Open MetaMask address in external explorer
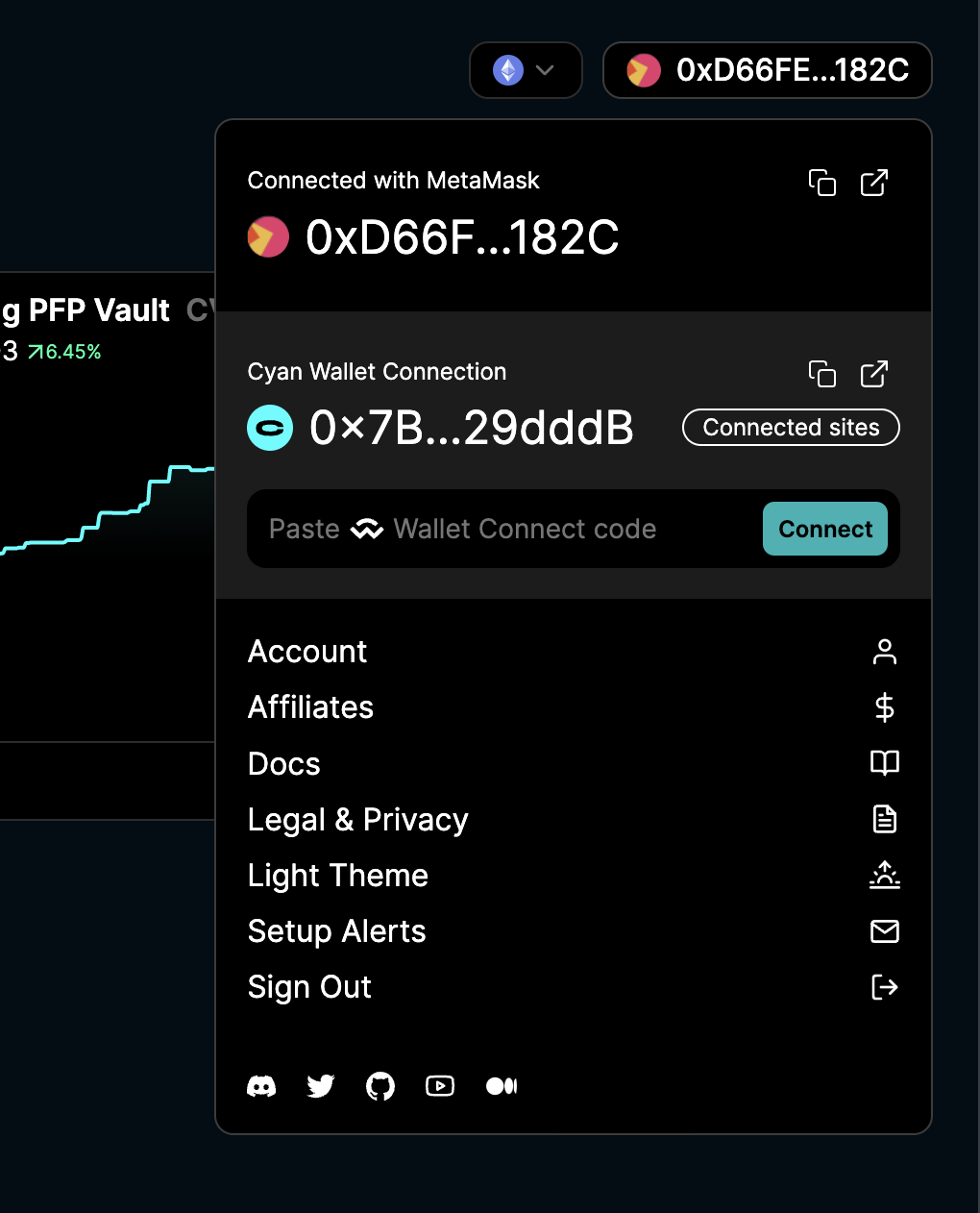The height and width of the screenshot is (1213, 980). (x=873, y=183)
